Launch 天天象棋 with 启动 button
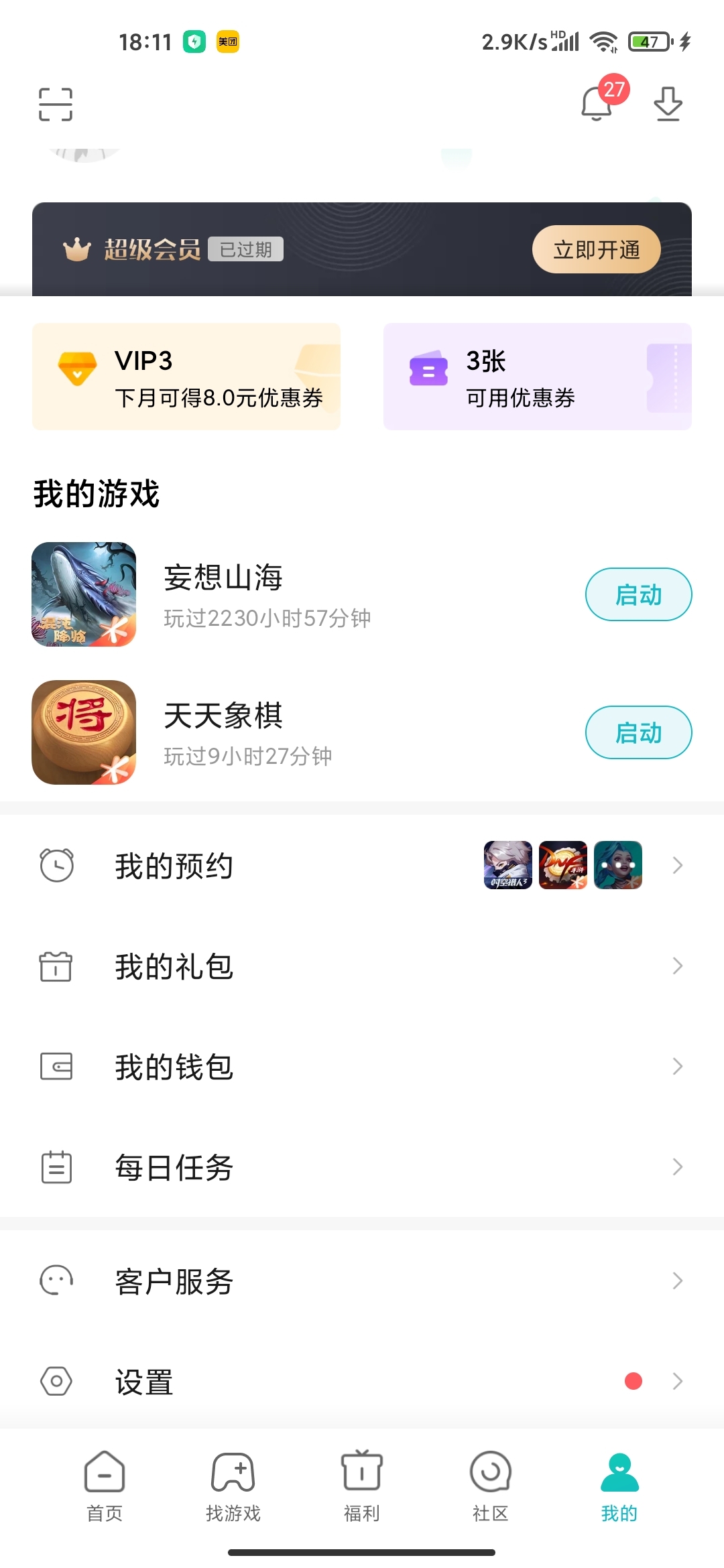This screenshot has width=724, height=1568. [638, 732]
